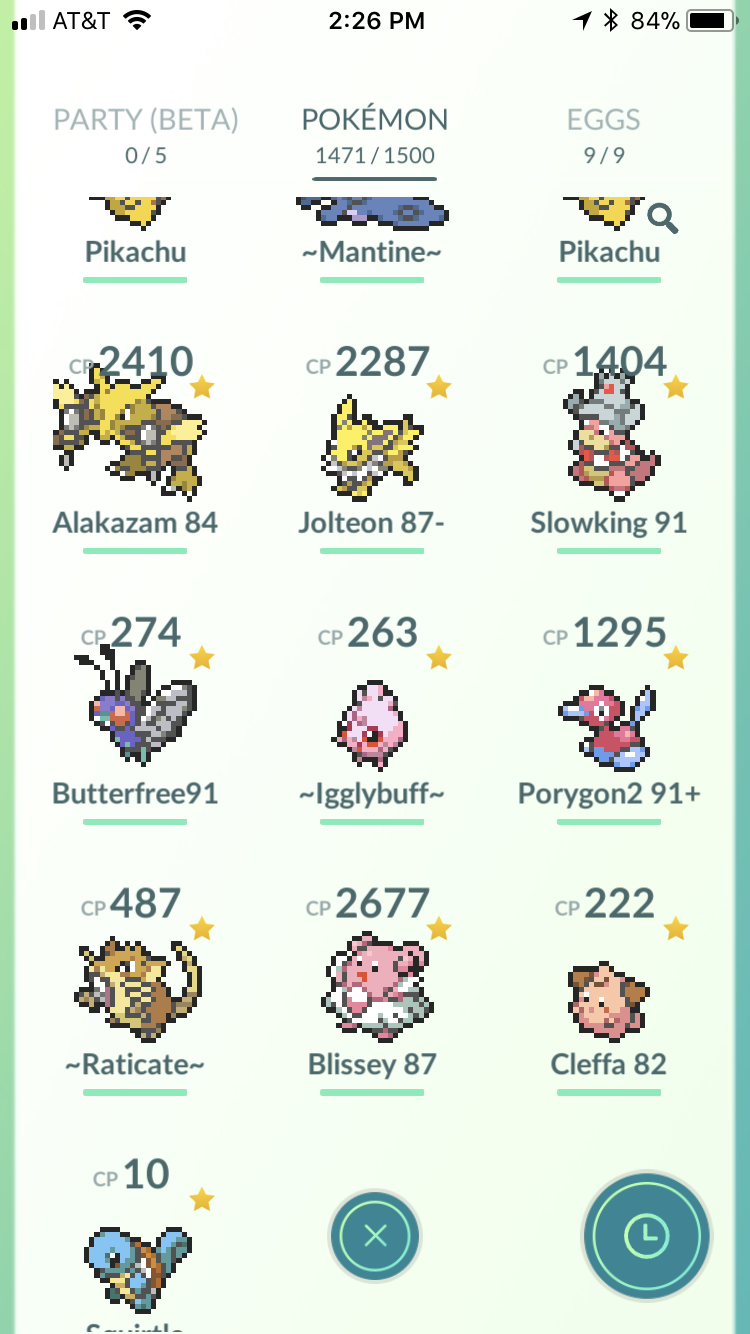Close the Pokémon list with X button
Viewport: 750px width, 1334px height.
coord(375,1236)
